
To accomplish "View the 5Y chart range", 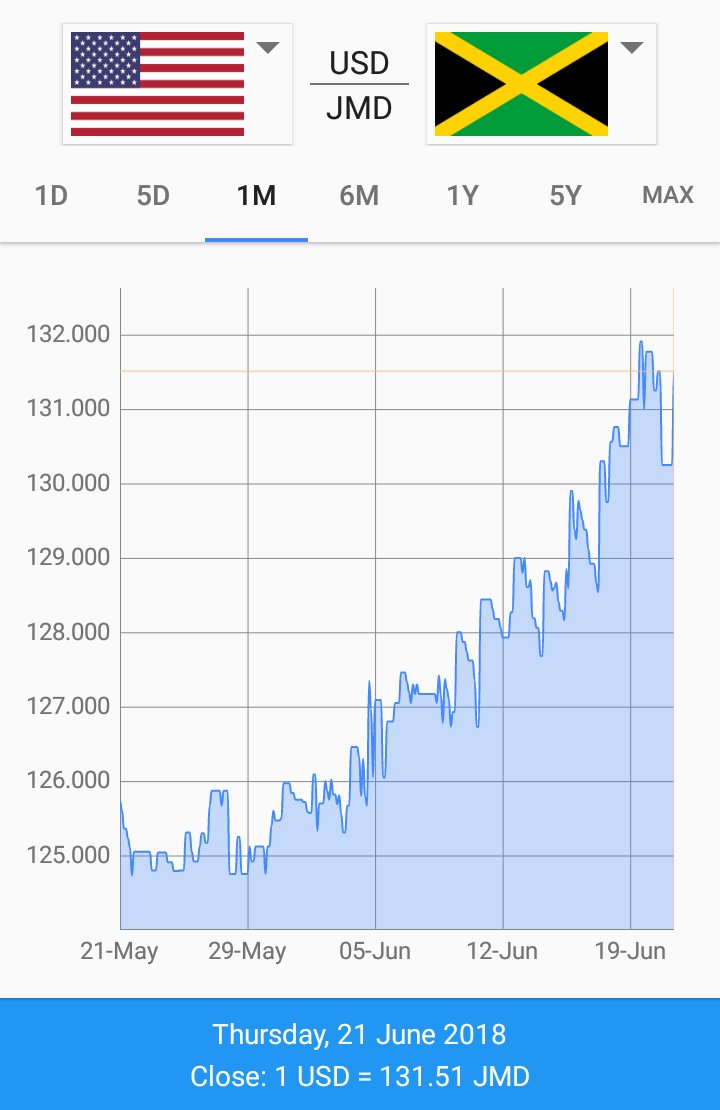I will [x=565, y=196].
